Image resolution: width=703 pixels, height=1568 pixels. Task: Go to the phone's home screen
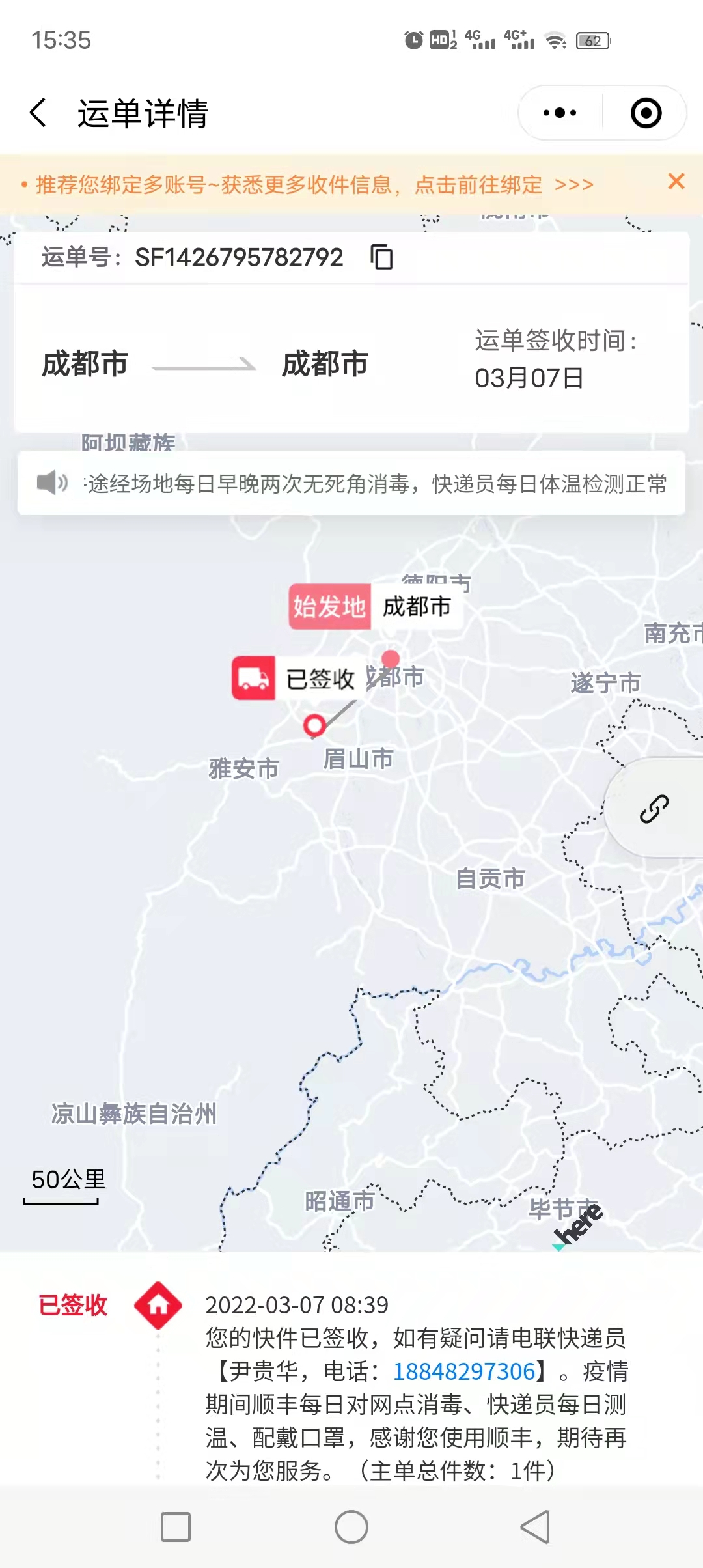351,1526
